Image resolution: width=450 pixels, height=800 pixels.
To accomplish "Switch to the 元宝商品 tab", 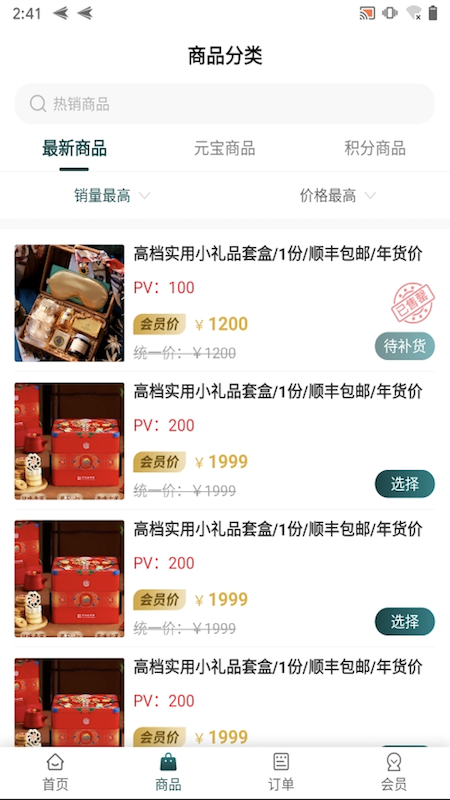I will point(224,148).
